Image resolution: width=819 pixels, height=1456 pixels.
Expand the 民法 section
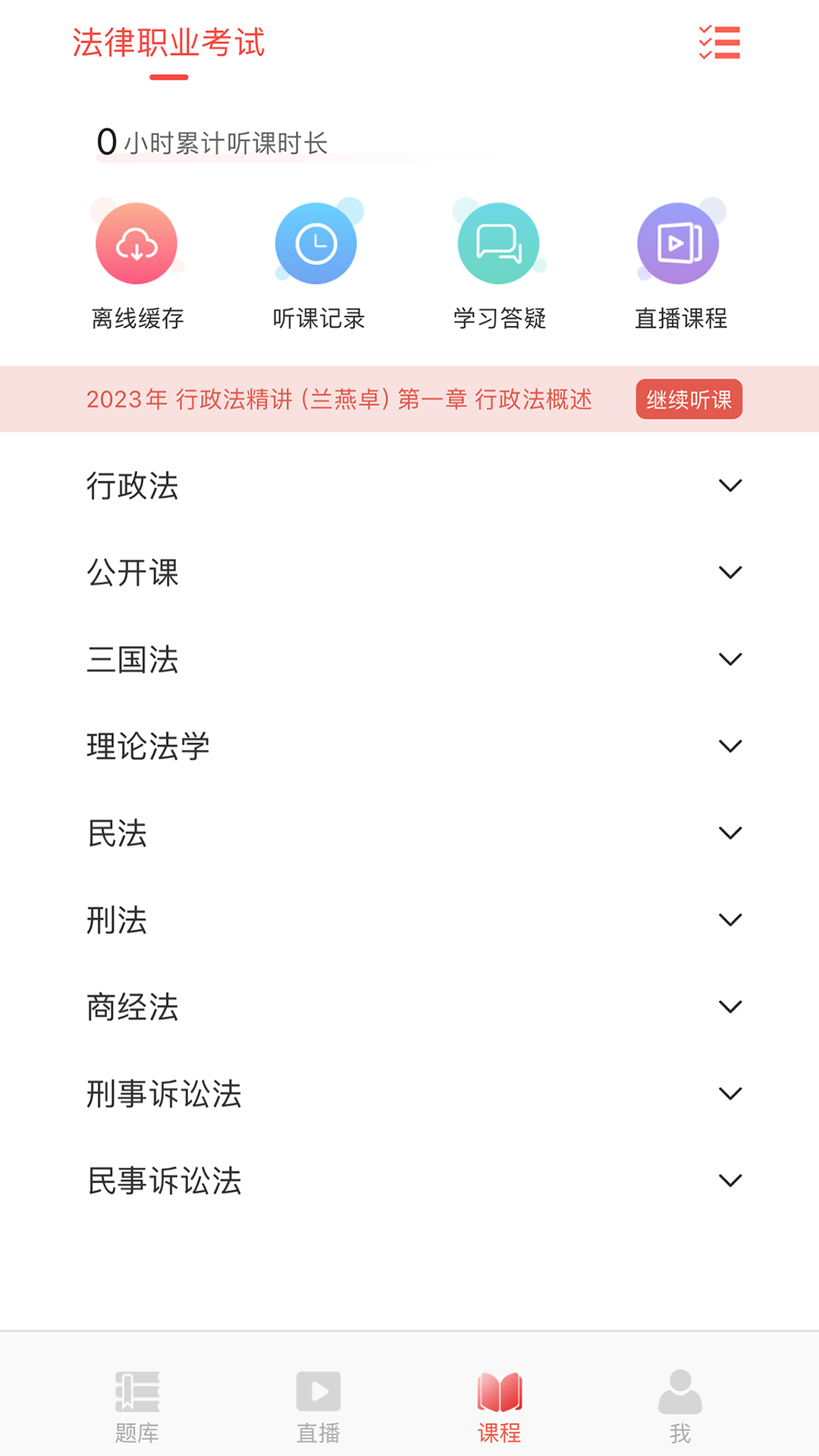(x=409, y=833)
